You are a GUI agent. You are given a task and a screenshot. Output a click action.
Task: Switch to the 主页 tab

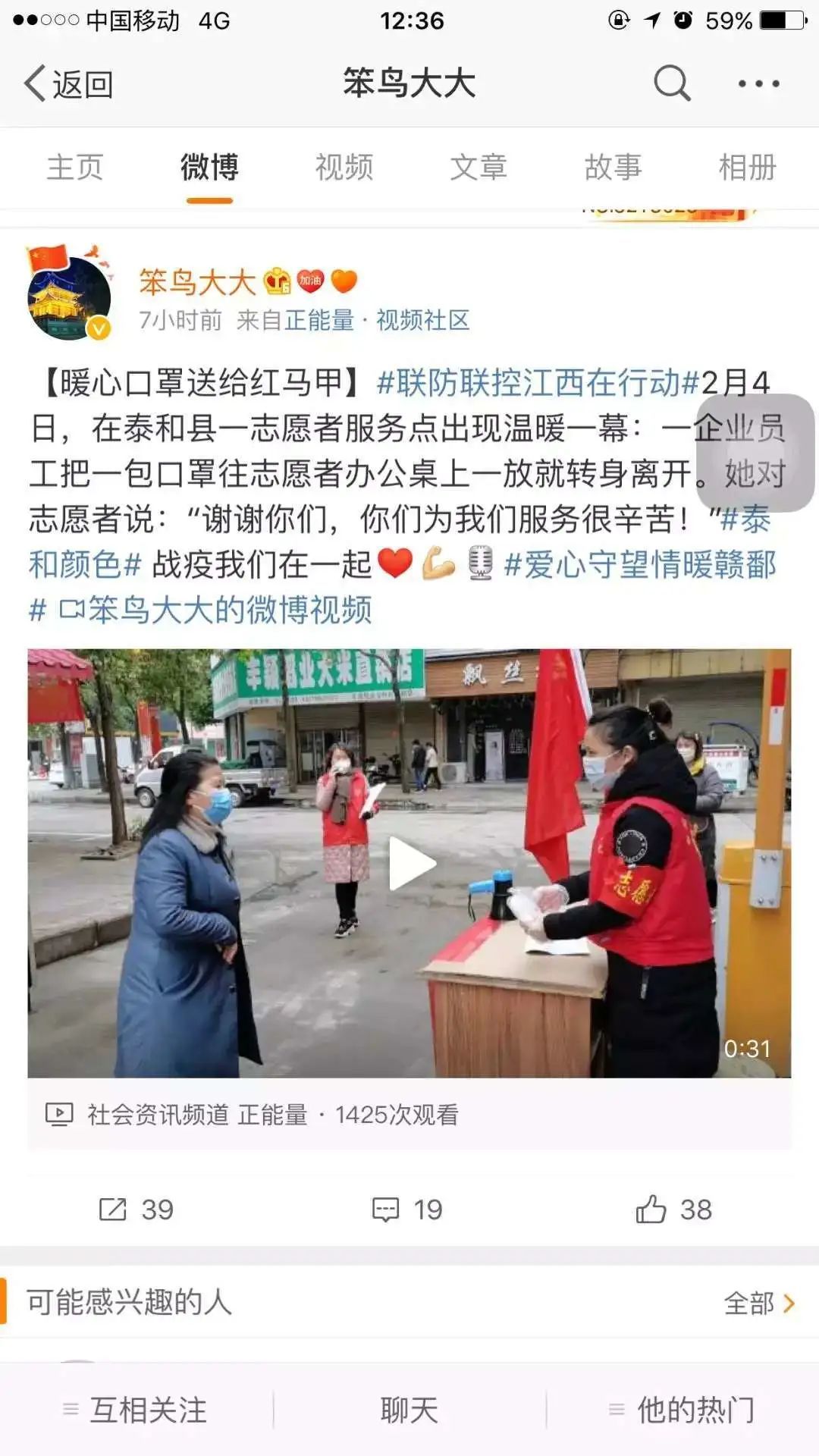74,167
